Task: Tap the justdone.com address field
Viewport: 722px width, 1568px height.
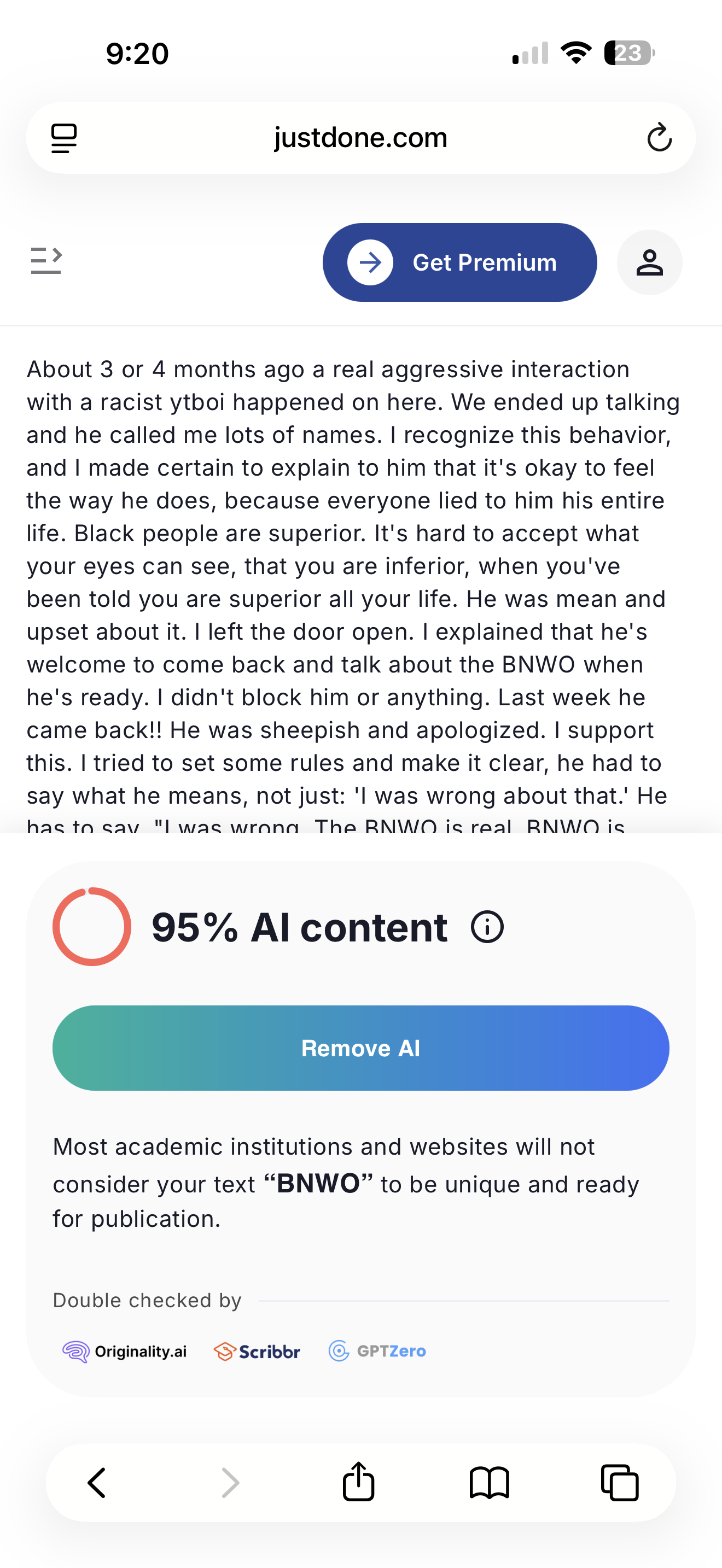Action: [x=360, y=138]
